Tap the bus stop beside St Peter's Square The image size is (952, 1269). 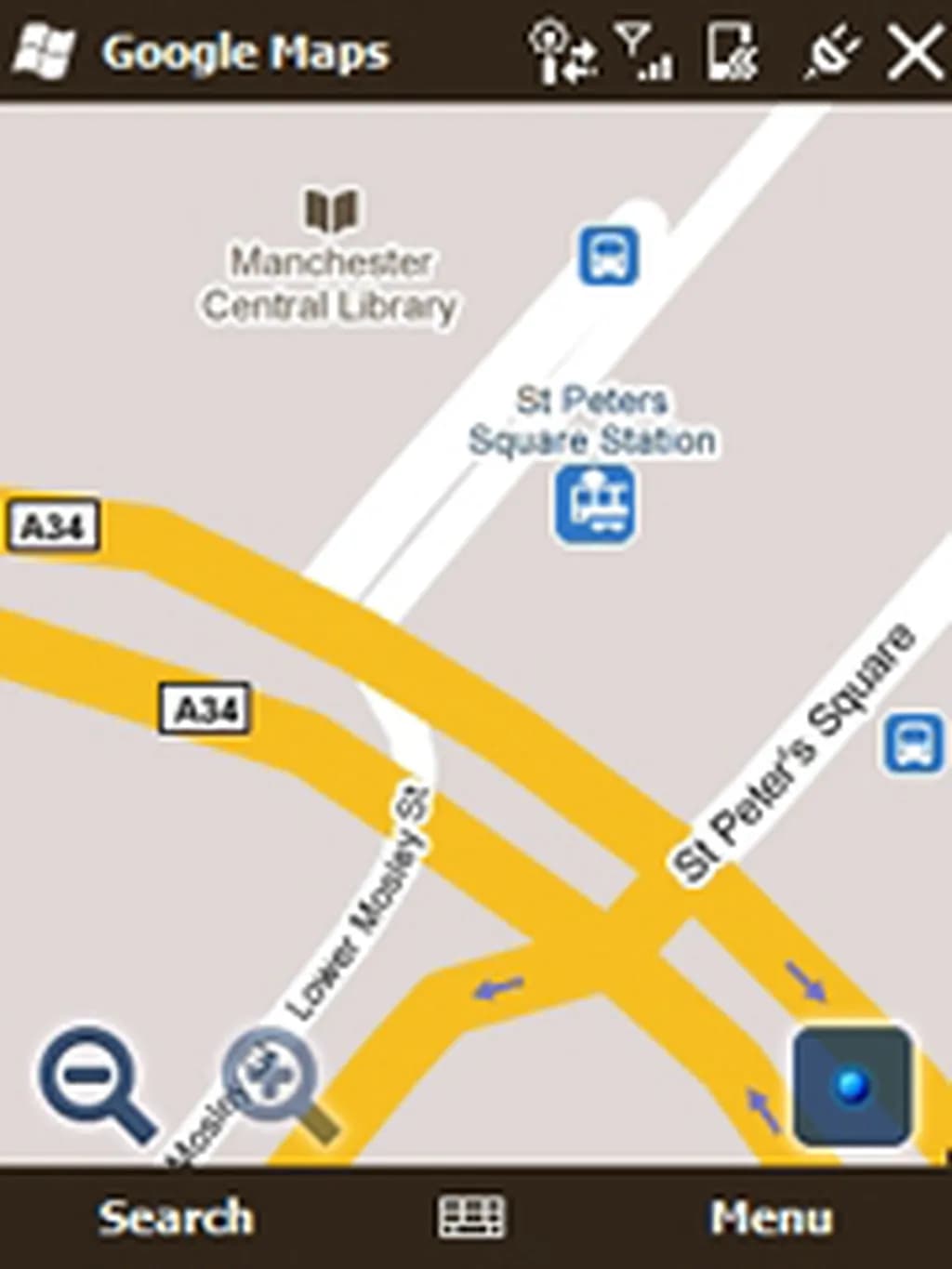tap(914, 742)
